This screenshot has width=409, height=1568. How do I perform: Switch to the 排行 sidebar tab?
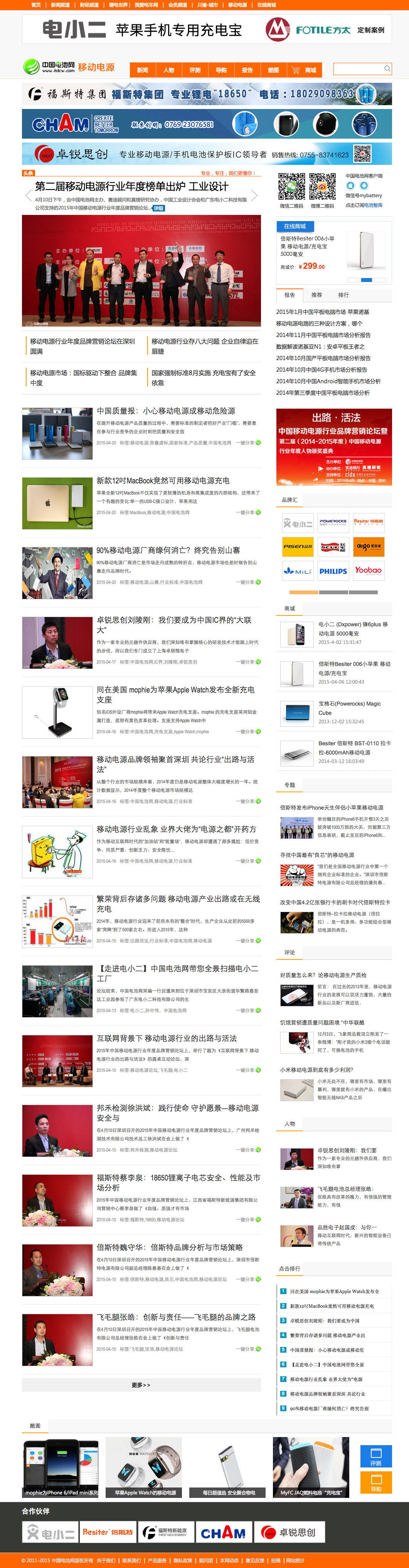[x=344, y=295]
